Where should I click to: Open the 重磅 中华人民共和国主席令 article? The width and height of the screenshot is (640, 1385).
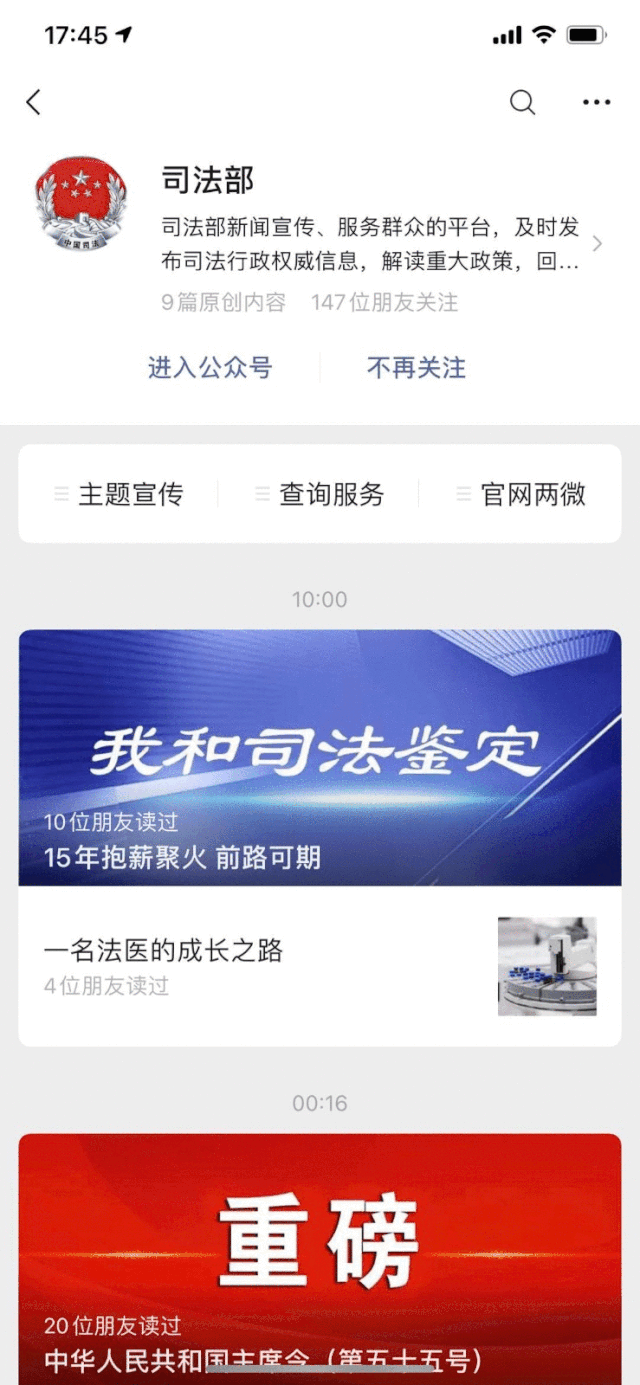(x=320, y=1258)
